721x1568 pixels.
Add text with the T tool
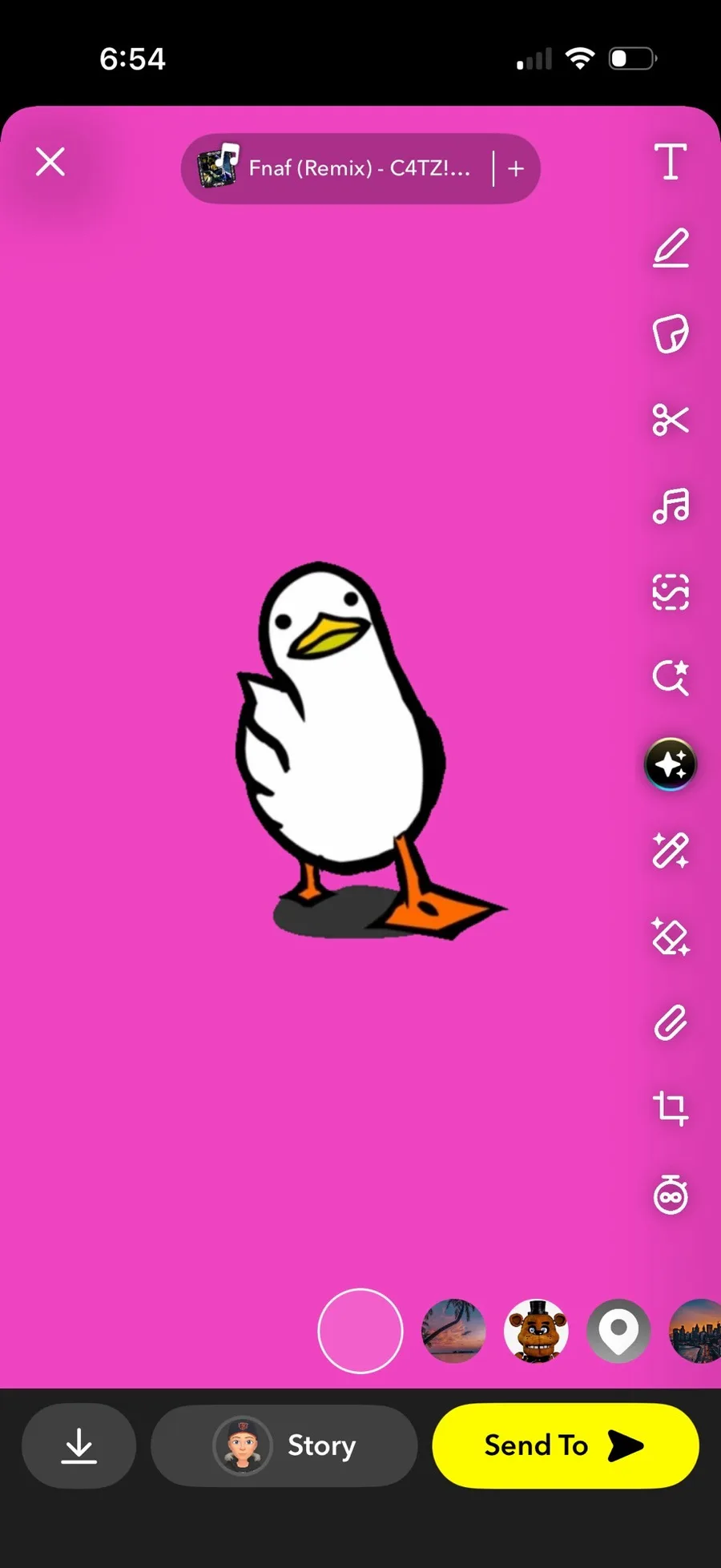(x=671, y=162)
